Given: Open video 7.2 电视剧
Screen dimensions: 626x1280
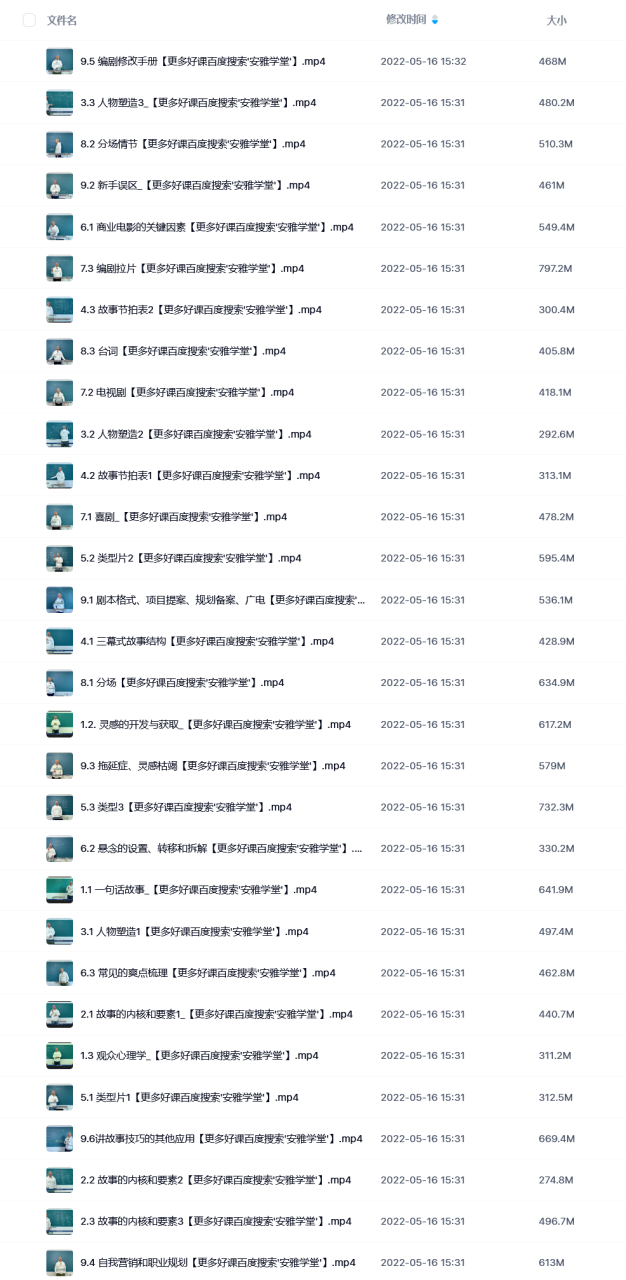Looking at the screenshot, I should coord(187,393).
